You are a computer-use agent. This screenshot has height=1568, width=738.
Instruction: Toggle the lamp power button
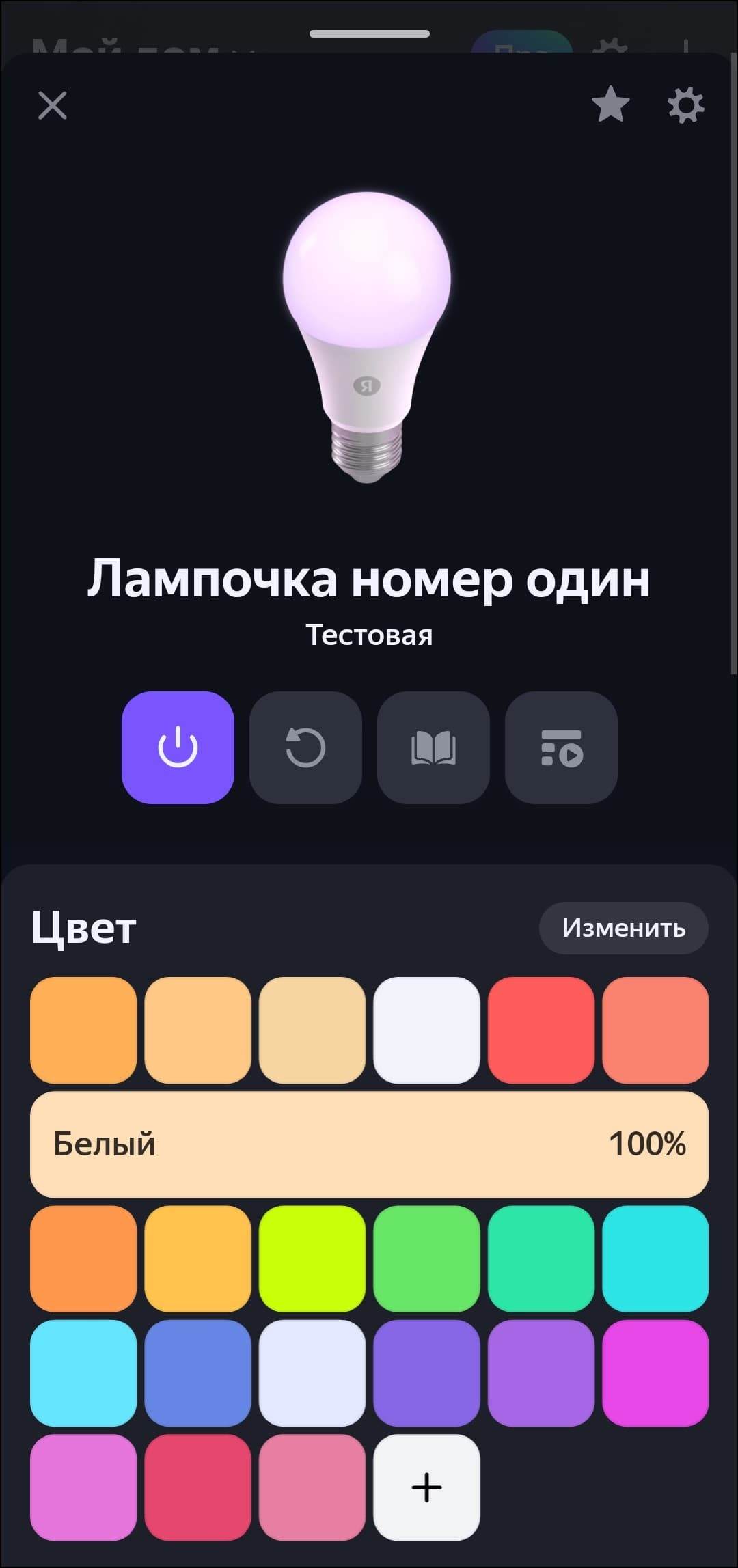(x=178, y=747)
